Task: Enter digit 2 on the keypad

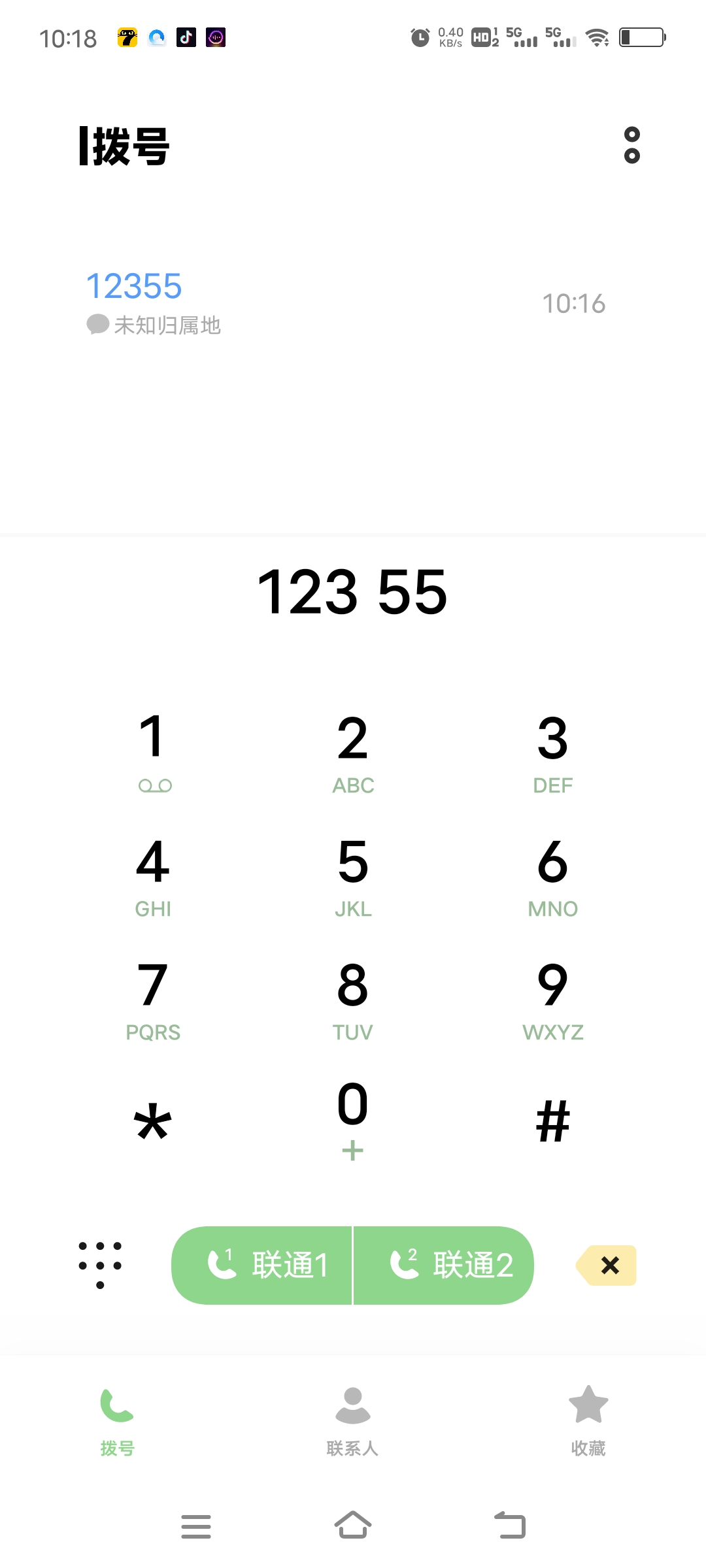Action: 353,751
